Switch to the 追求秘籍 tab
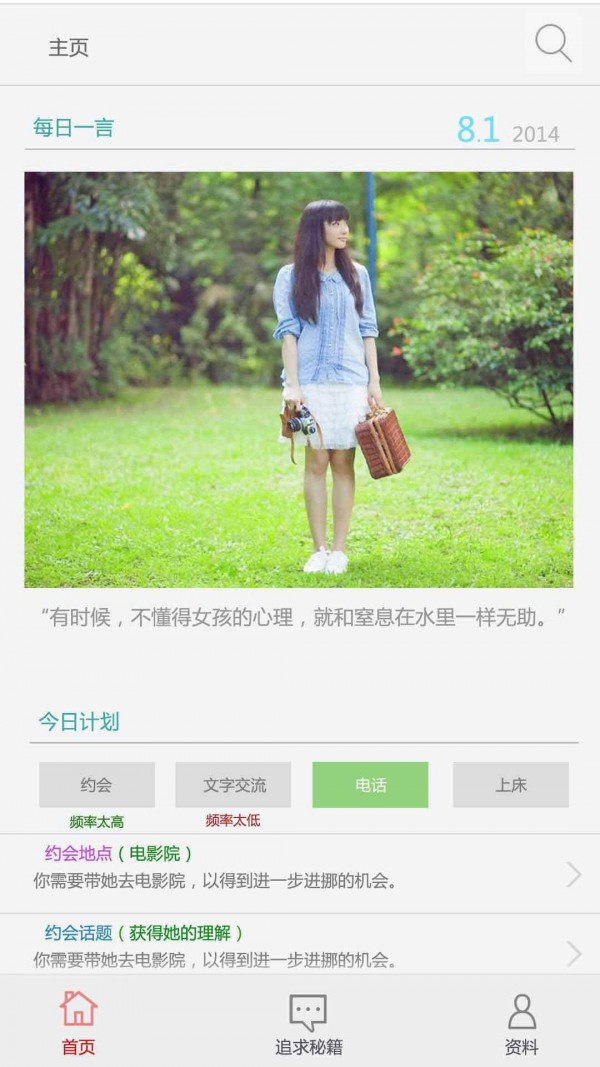This screenshot has height=1067, width=600. coord(308,1023)
